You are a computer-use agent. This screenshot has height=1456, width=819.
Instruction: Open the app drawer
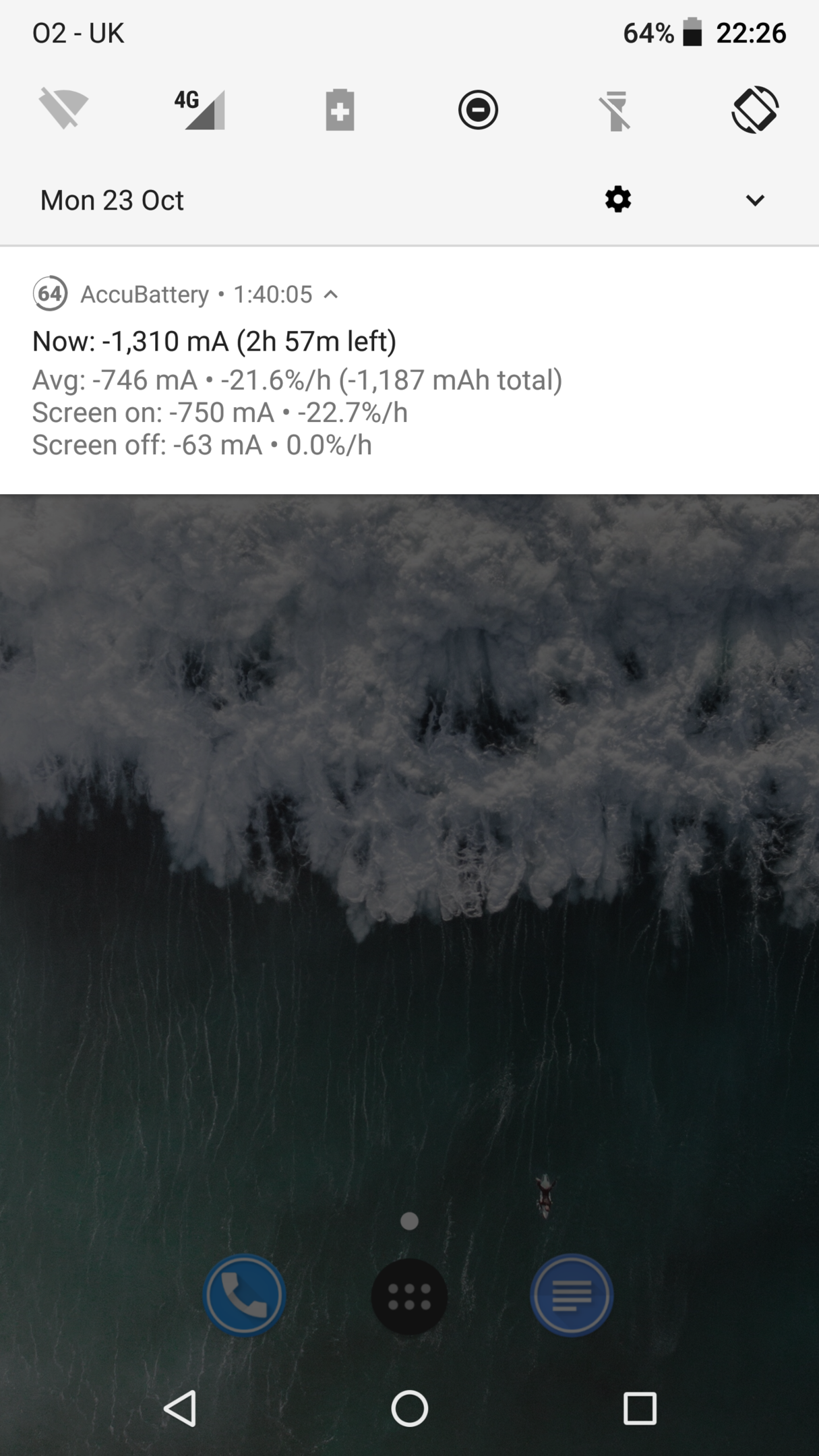(409, 1296)
